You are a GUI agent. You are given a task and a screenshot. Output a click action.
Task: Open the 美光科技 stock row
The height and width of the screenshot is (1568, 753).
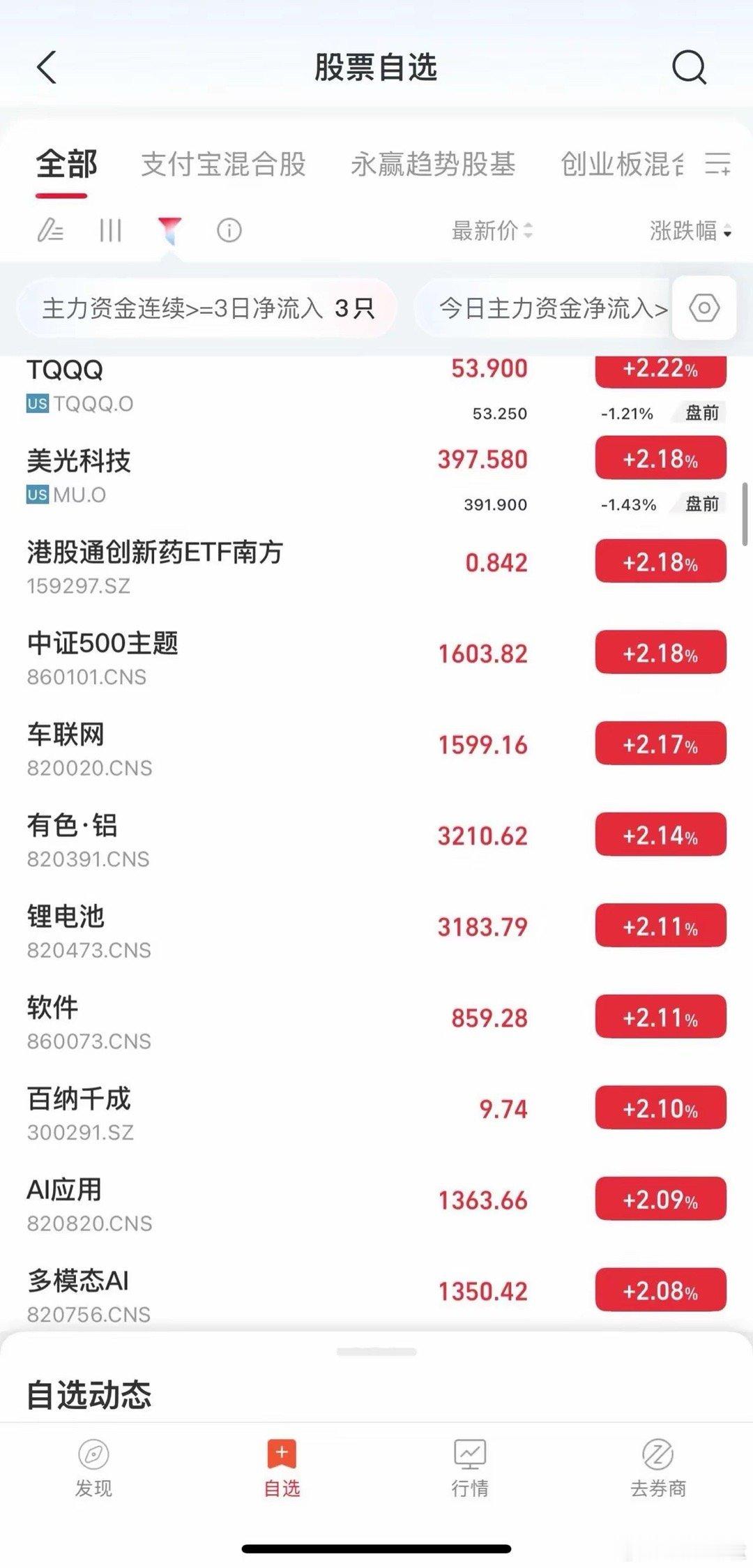click(x=376, y=477)
